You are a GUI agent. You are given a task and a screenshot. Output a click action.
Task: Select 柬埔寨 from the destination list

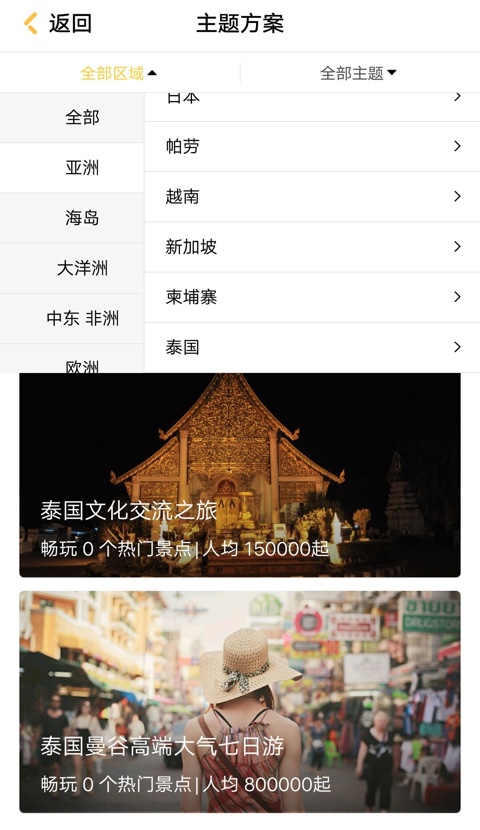coord(312,297)
